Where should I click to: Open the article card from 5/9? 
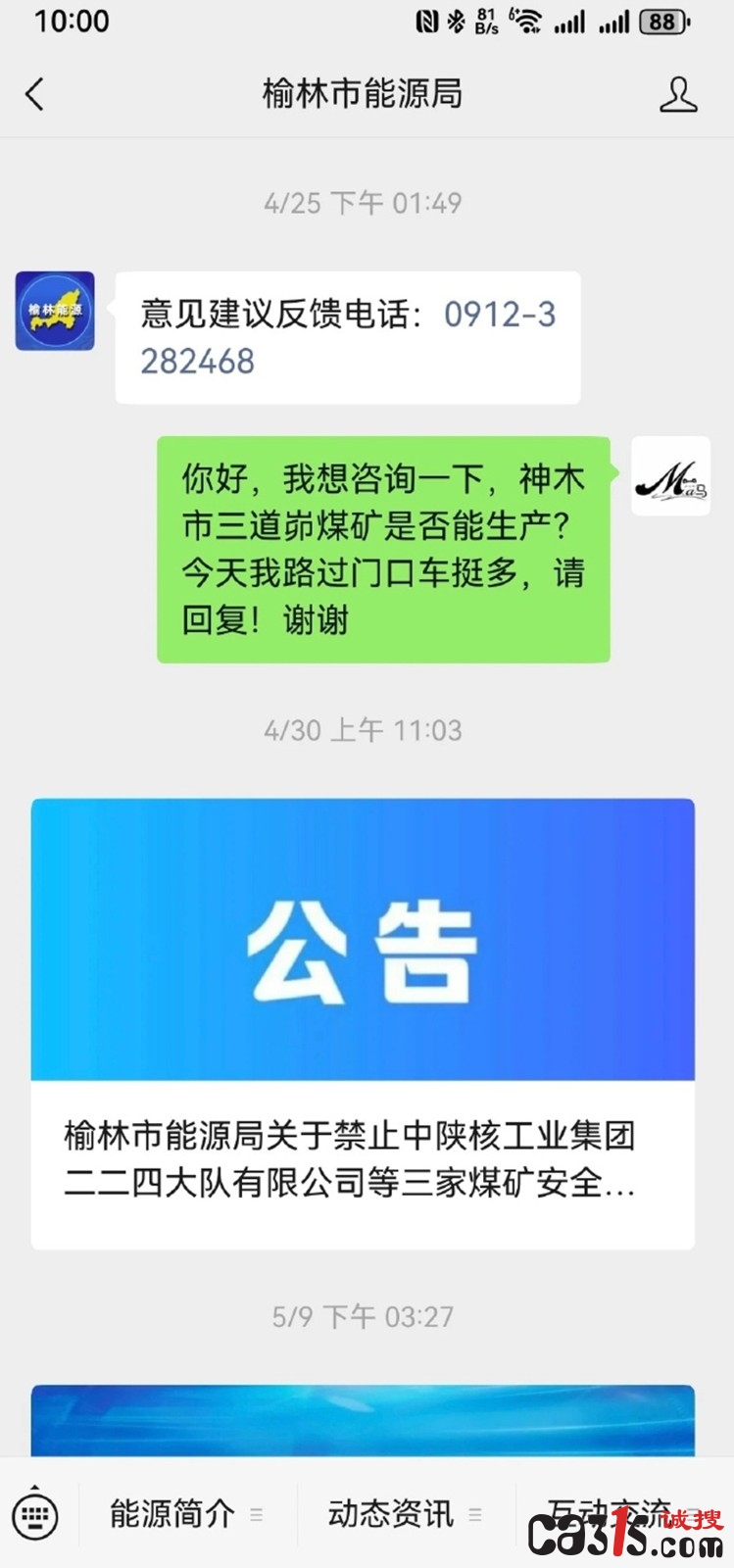[x=363, y=1419]
